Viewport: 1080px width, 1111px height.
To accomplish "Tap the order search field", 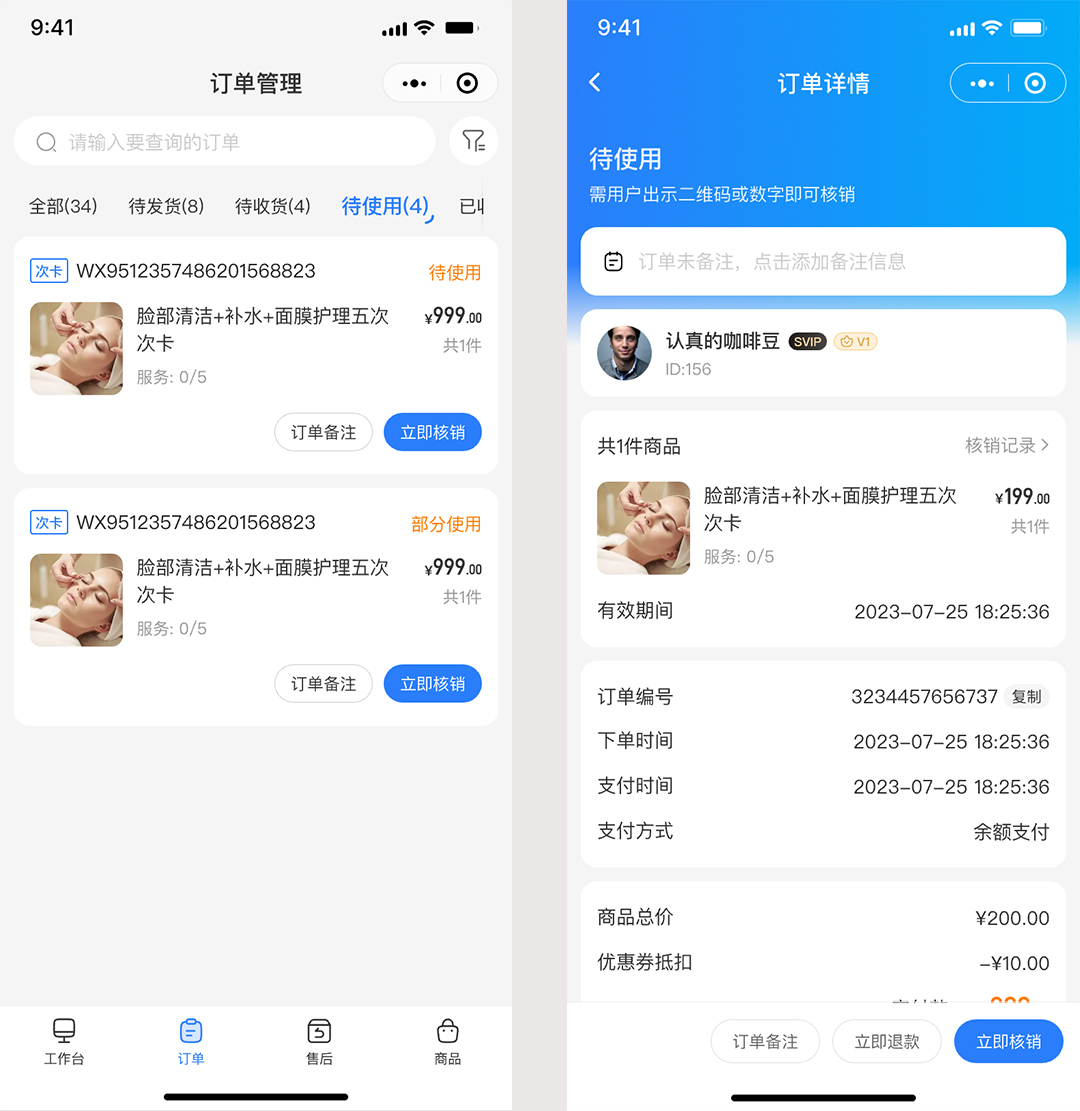I will [x=224, y=142].
